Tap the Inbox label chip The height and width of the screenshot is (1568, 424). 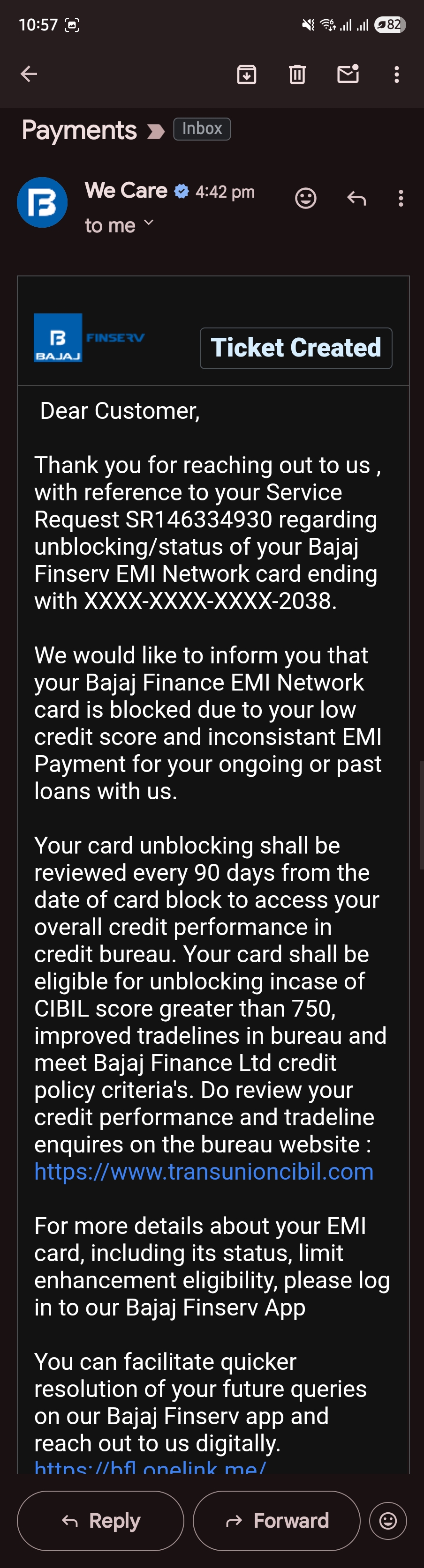(x=202, y=129)
